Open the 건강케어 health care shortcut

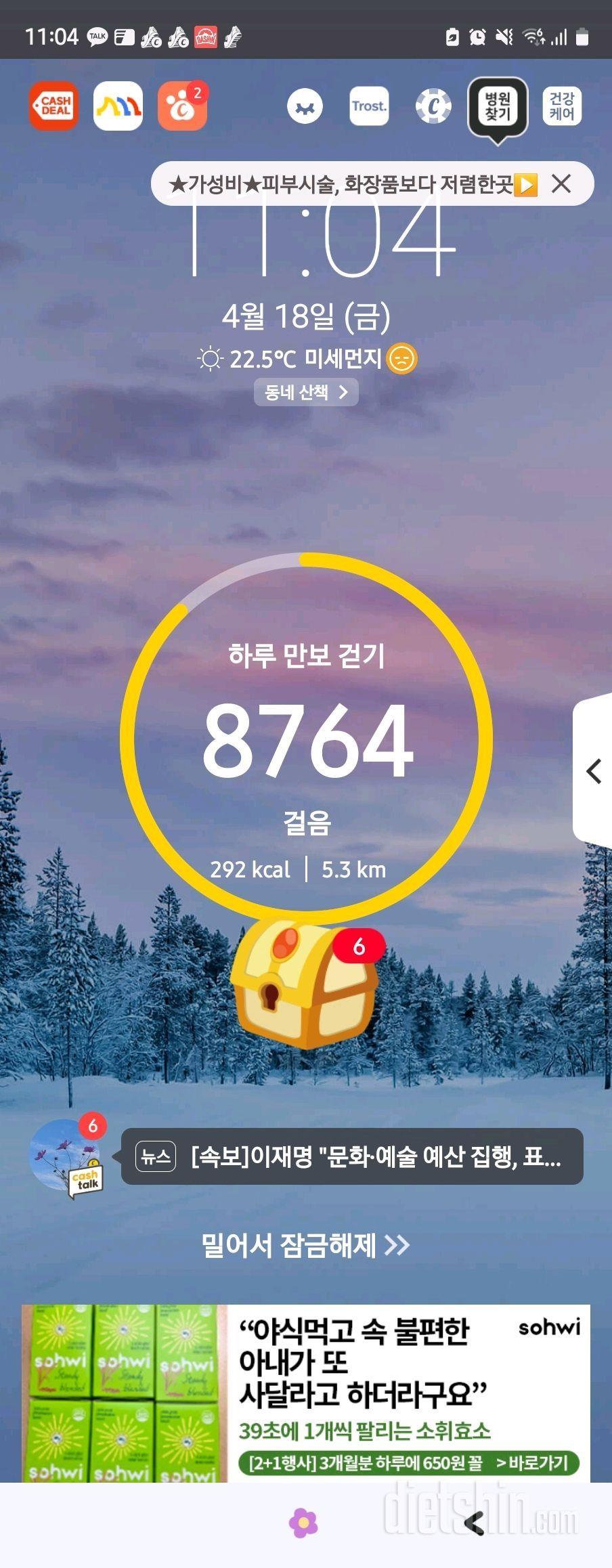coord(562,106)
